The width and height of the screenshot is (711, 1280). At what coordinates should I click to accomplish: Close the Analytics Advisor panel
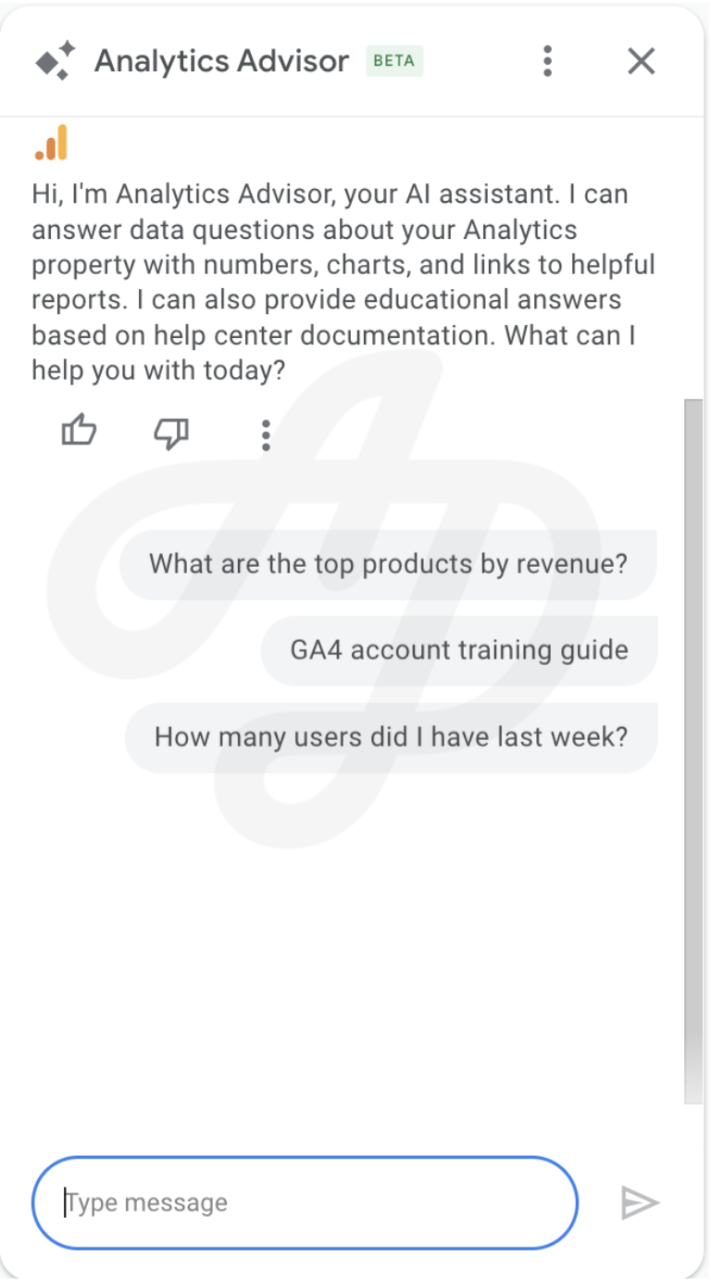(x=641, y=61)
